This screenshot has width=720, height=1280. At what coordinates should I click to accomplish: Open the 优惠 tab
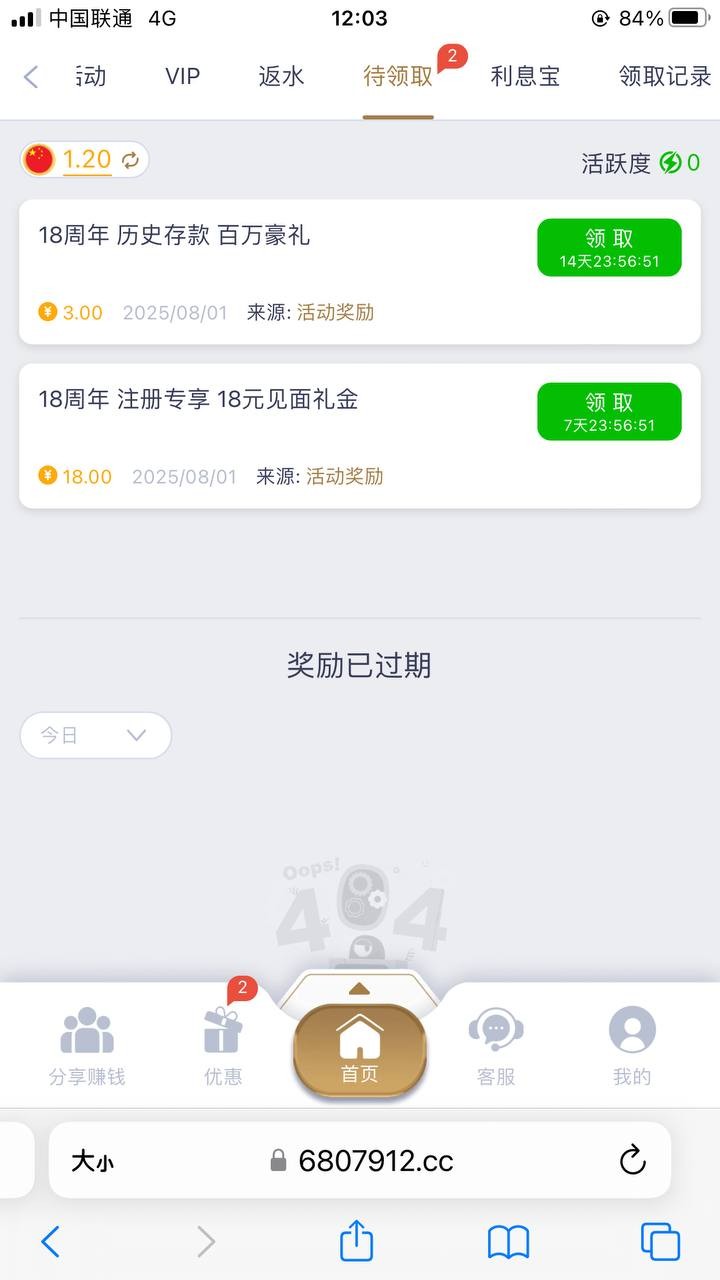click(x=222, y=1047)
